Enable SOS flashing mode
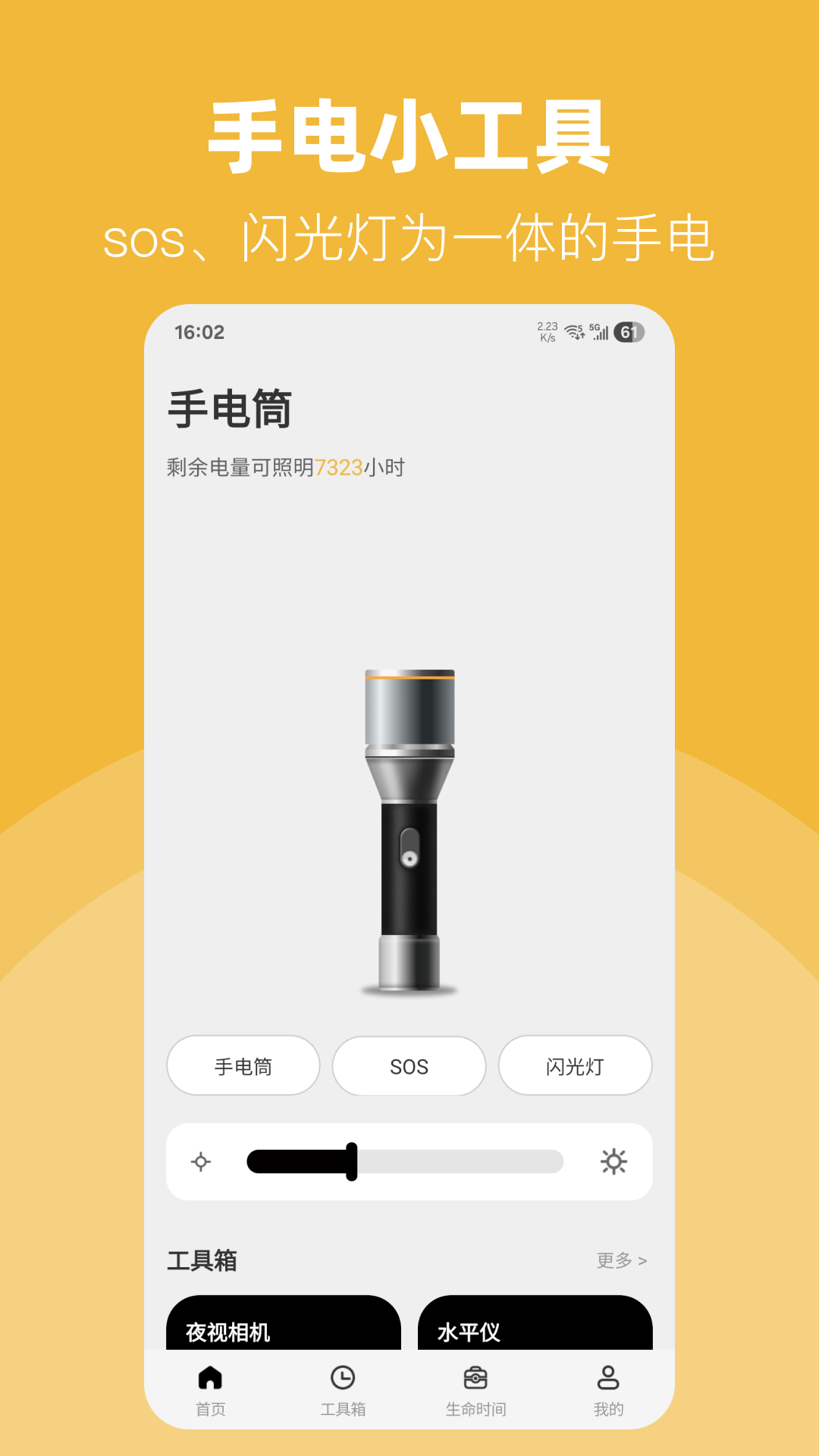819x1456 pixels. point(409,1065)
